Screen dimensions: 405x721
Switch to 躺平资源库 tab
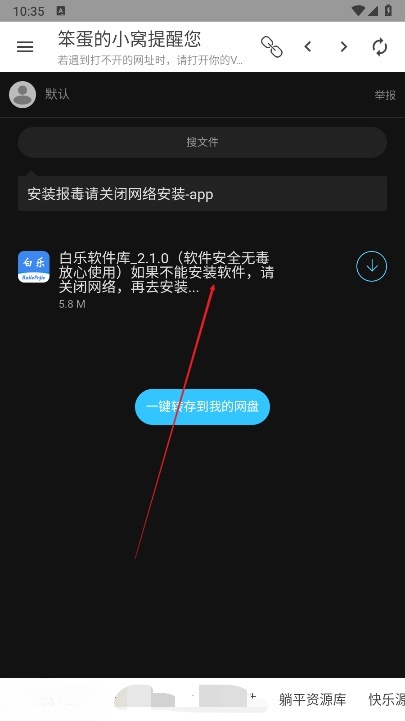tap(312, 699)
